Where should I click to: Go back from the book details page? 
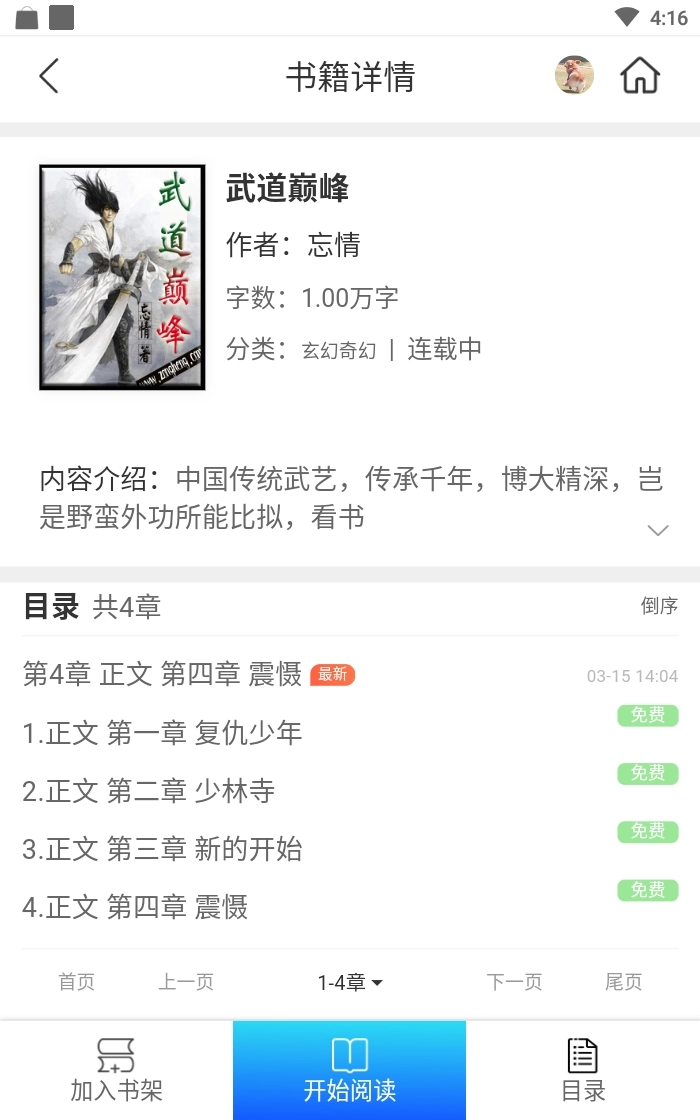point(49,77)
